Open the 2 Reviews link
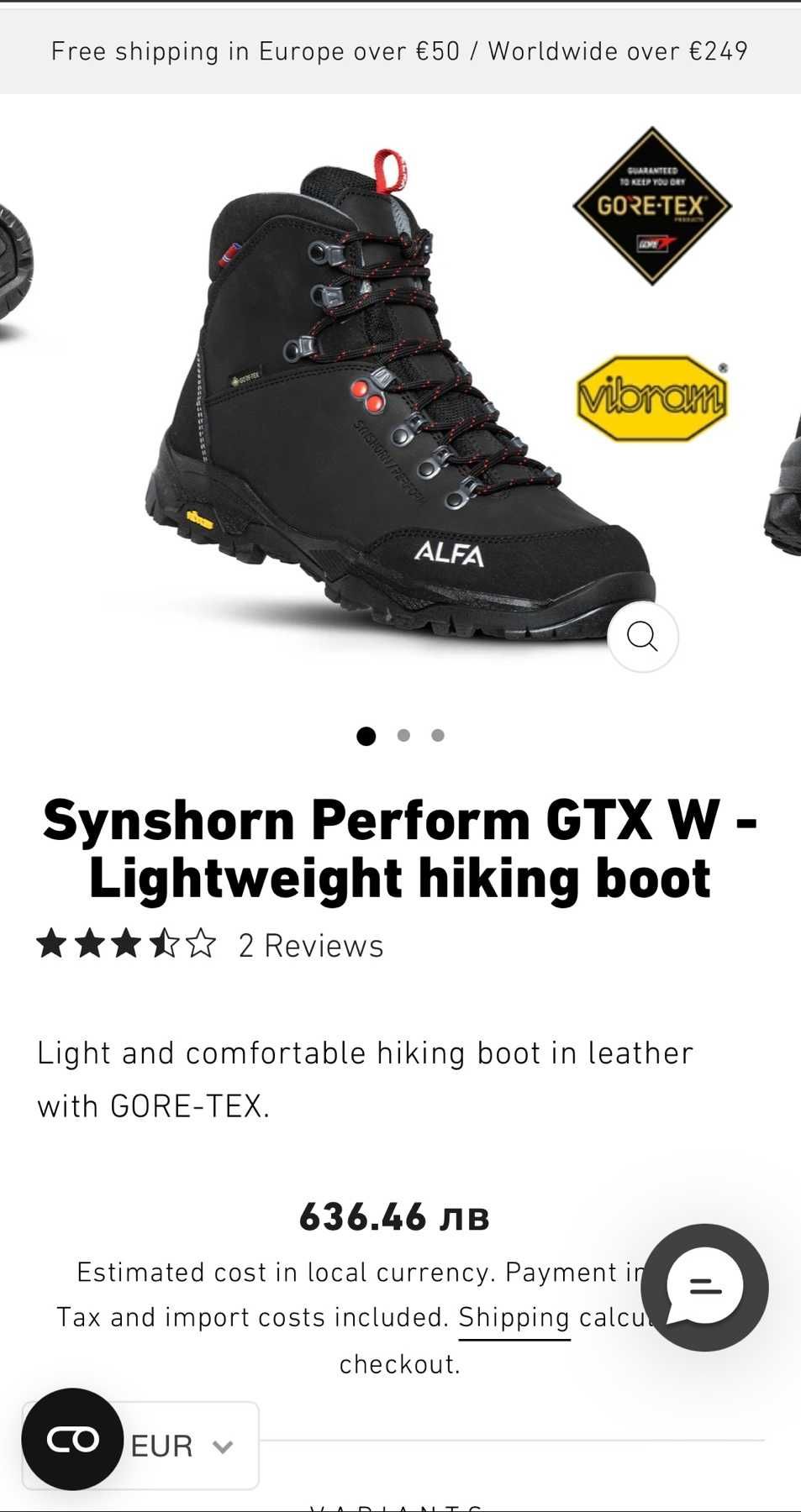 [x=310, y=946]
